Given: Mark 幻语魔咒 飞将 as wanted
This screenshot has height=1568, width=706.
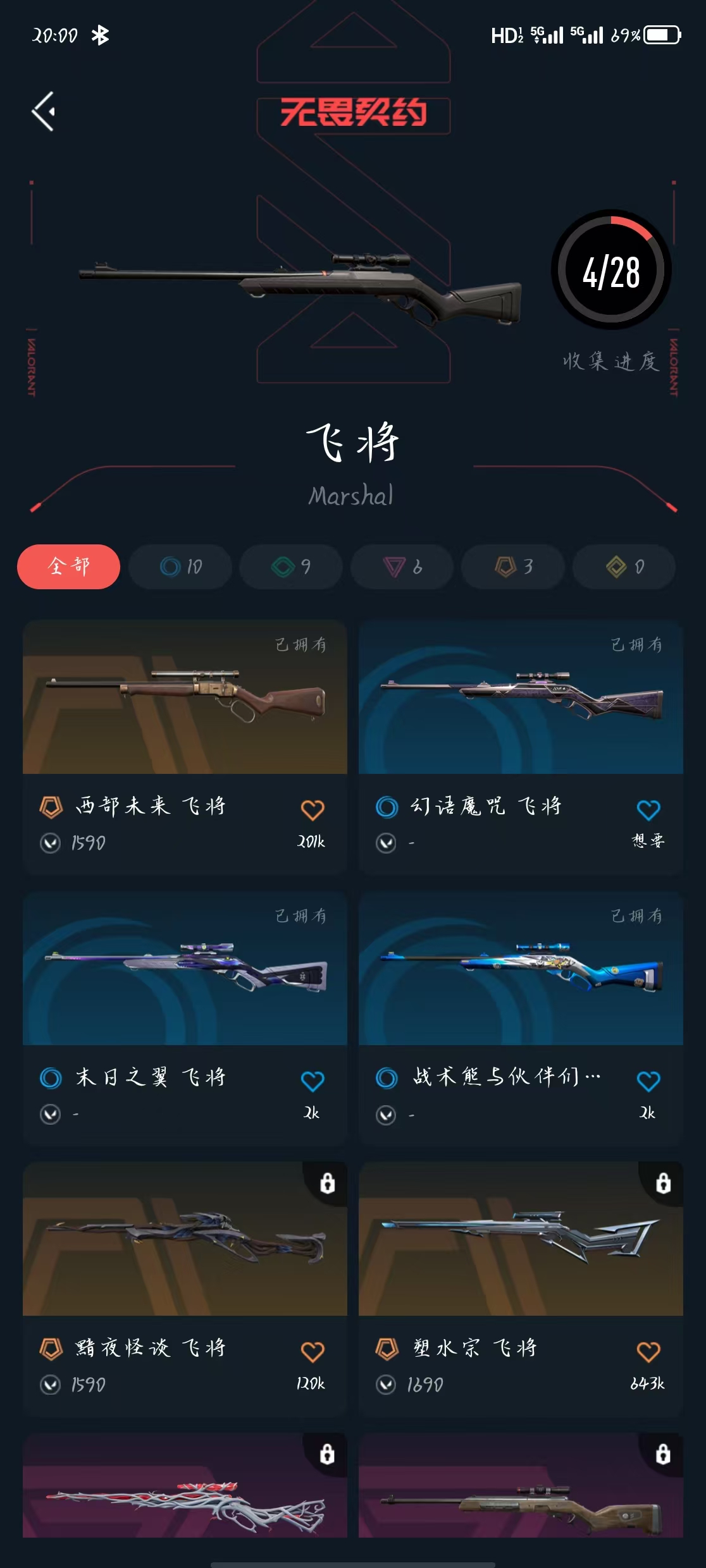Looking at the screenshot, I should pyautogui.click(x=648, y=810).
